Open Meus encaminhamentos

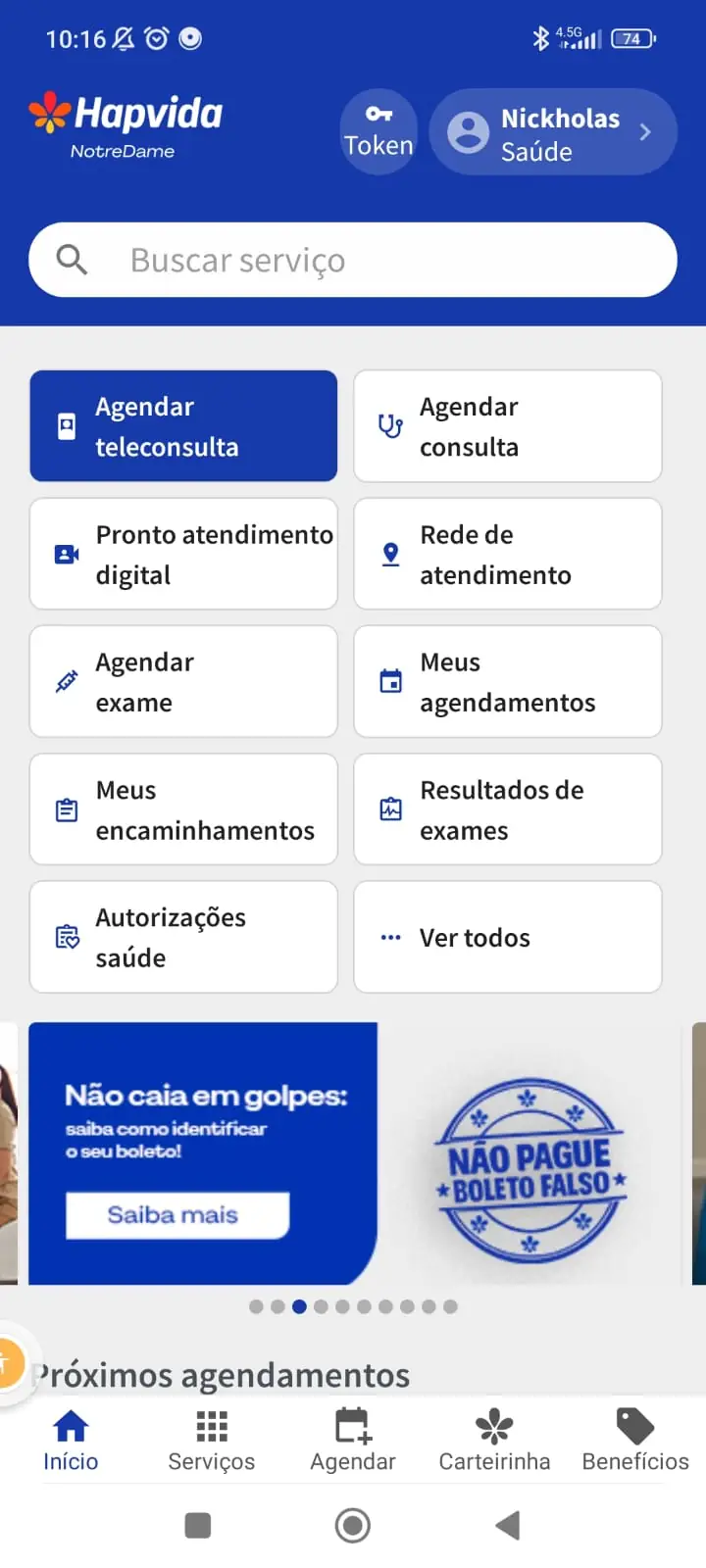(183, 809)
